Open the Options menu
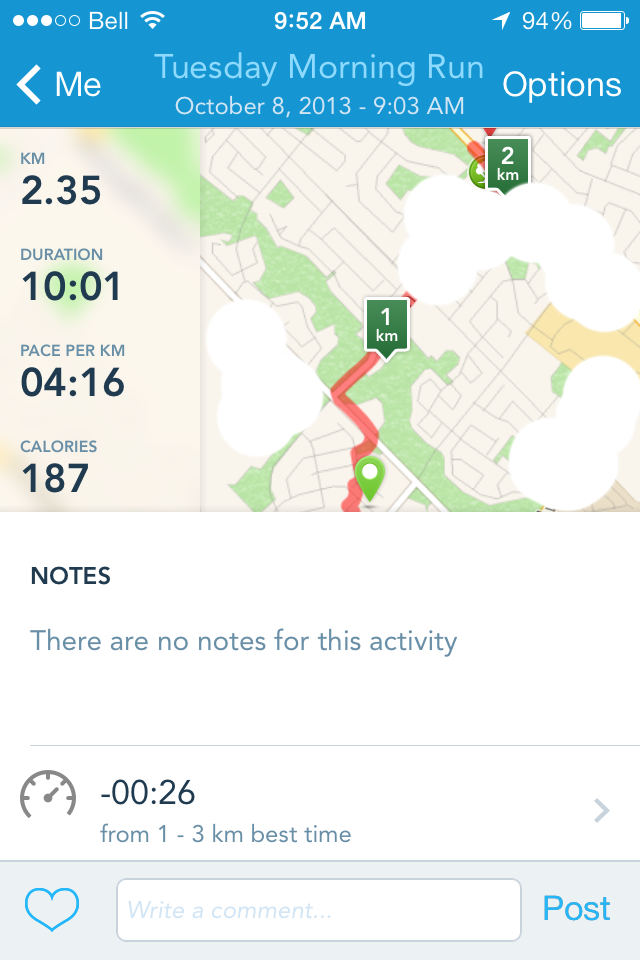The width and height of the screenshot is (640, 960). (561, 85)
